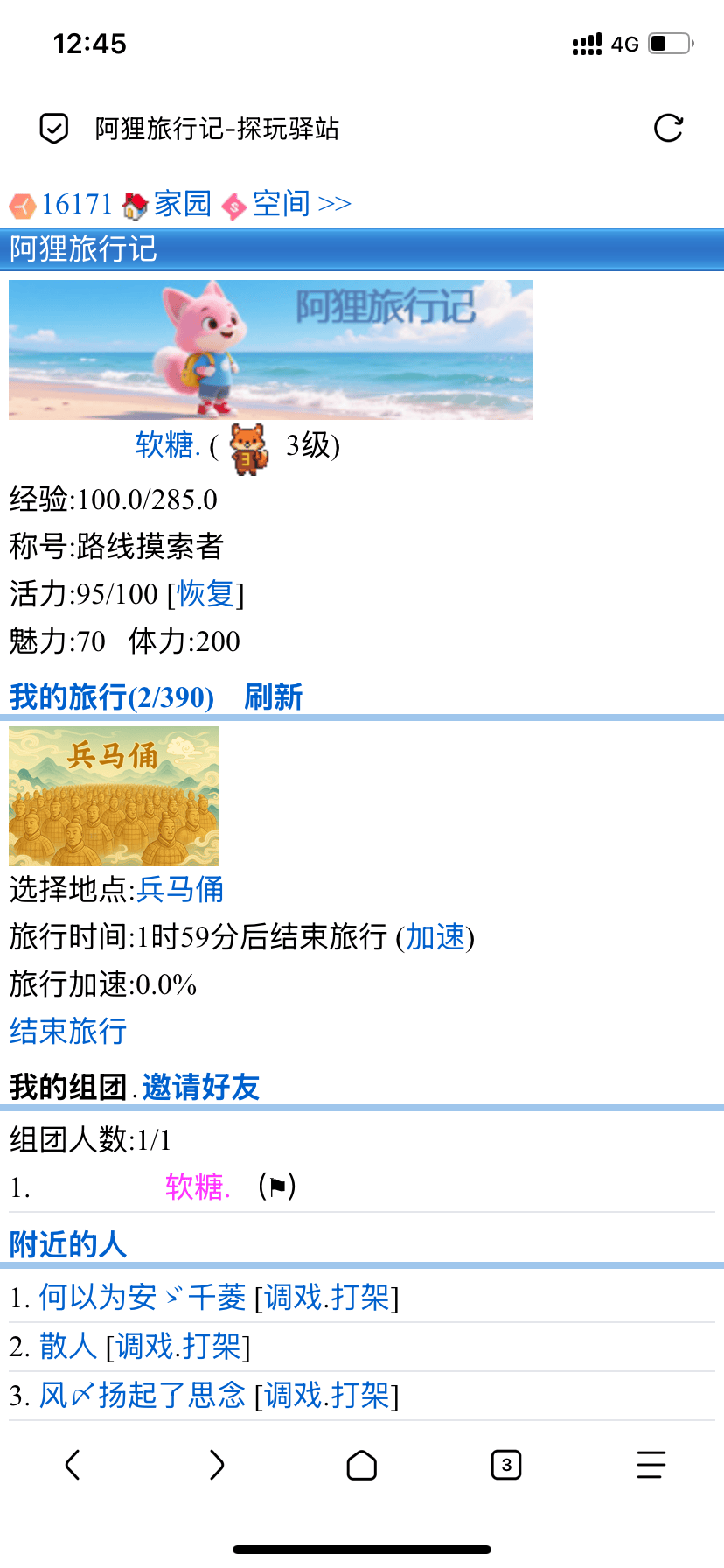Open 附近的人 list
Image resolution: width=724 pixels, height=1568 pixels.
tap(68, 1244)
